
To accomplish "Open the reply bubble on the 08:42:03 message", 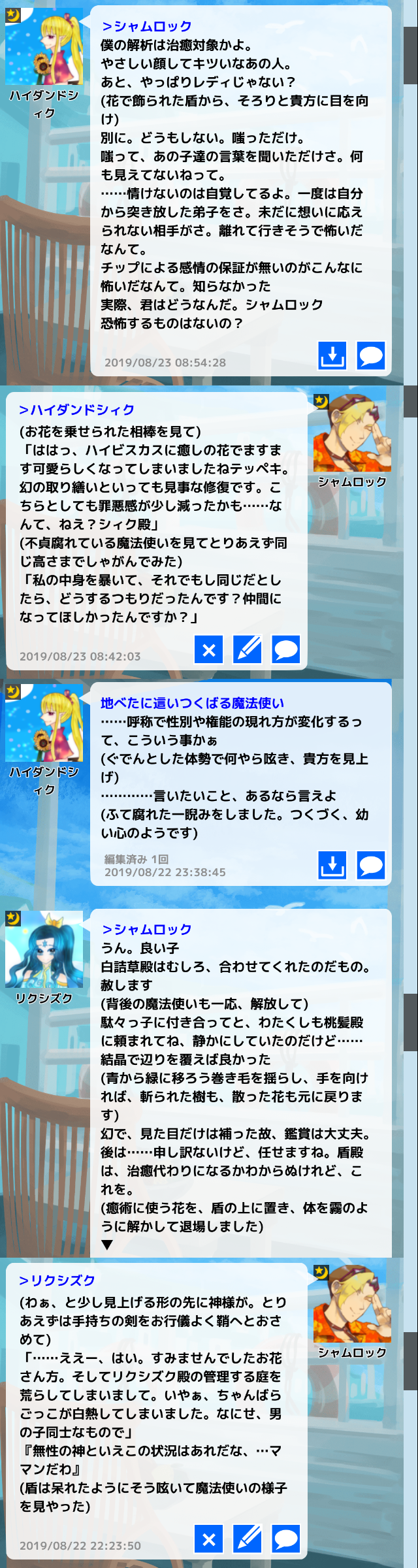I will point(286,649).
